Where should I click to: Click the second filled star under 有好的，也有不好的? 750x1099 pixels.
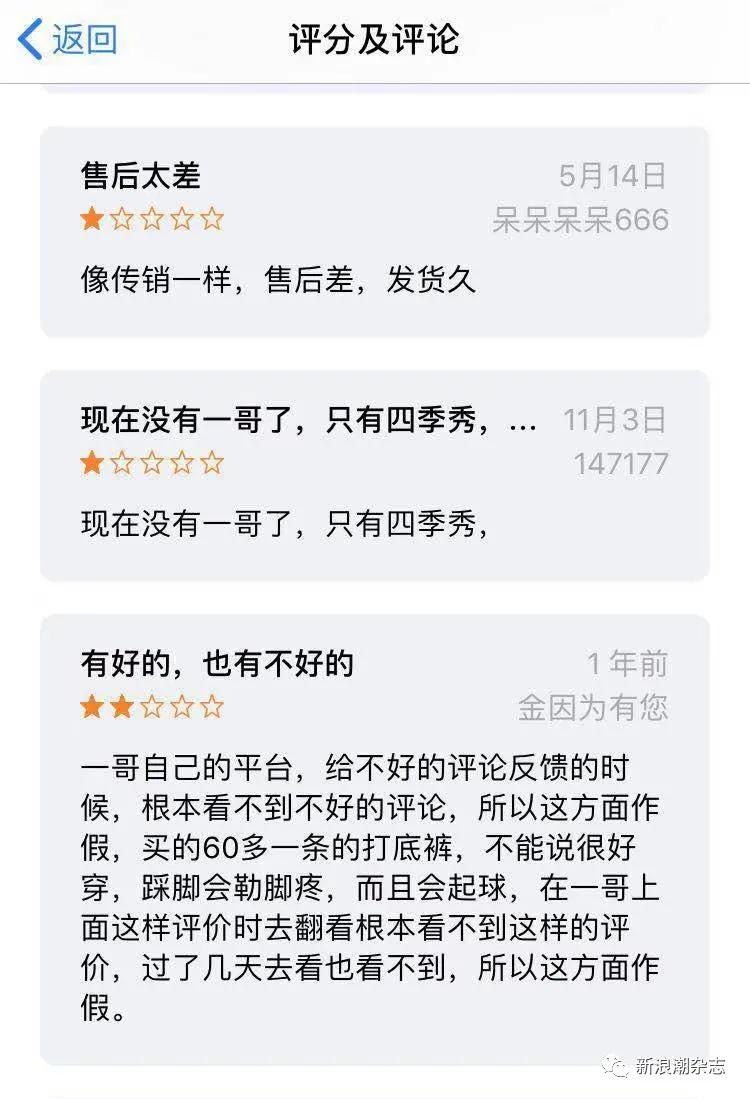[124, 705]
